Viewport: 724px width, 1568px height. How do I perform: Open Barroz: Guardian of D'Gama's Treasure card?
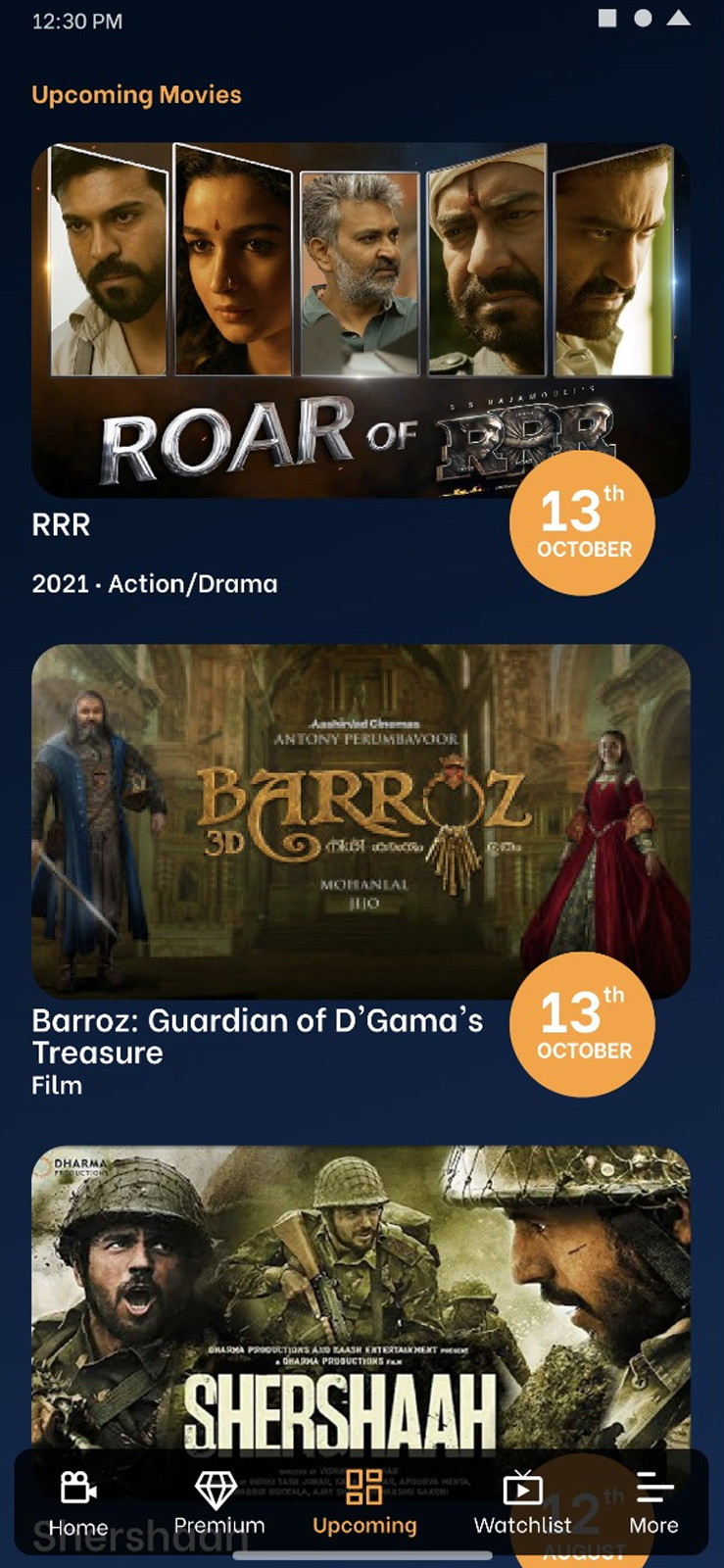(361, 820)
